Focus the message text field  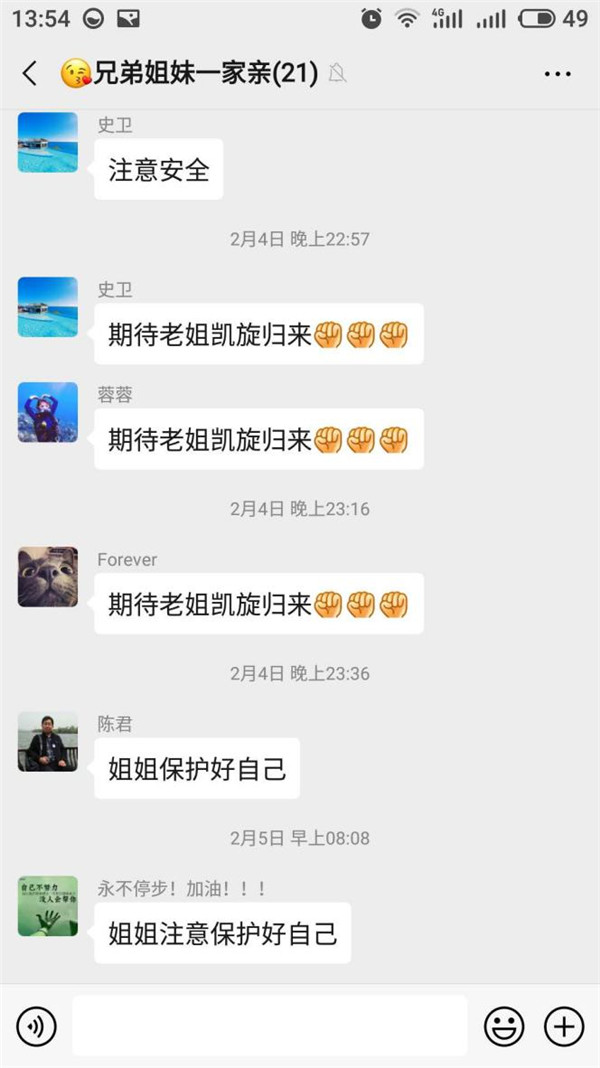coord(269,1025)
